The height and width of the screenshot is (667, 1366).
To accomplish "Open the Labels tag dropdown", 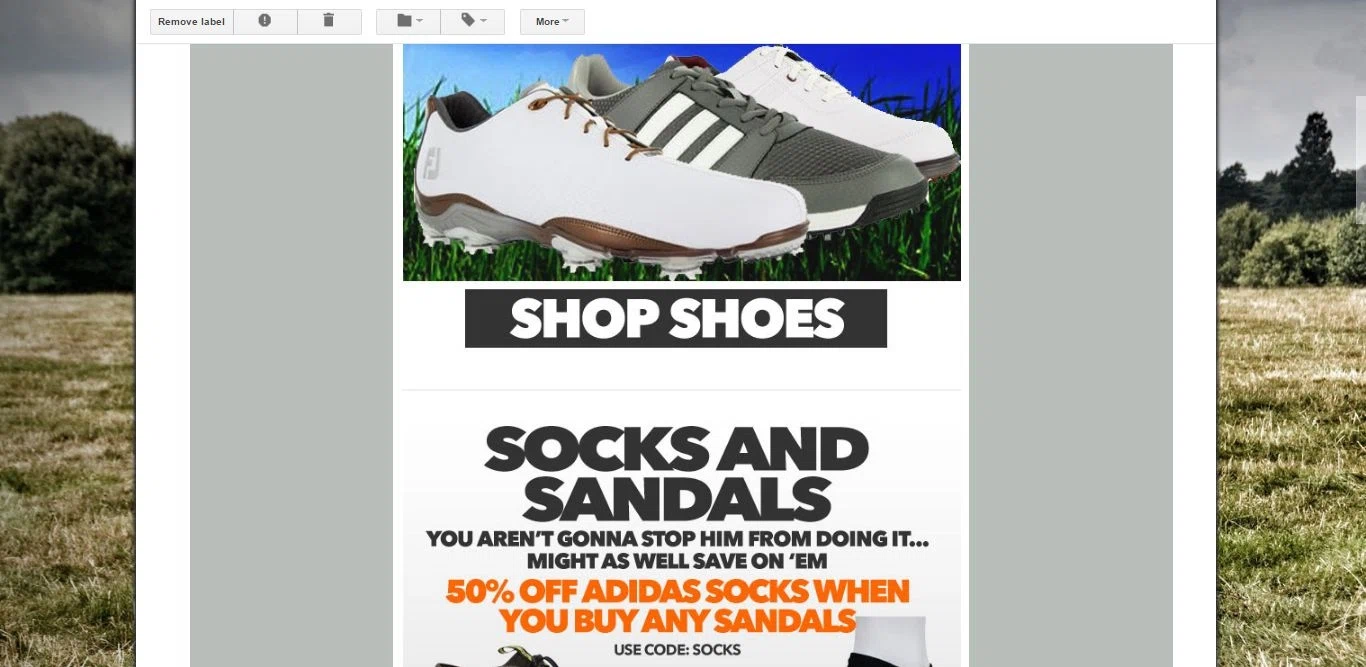I will pyautogui.click(x=473, y=22).
